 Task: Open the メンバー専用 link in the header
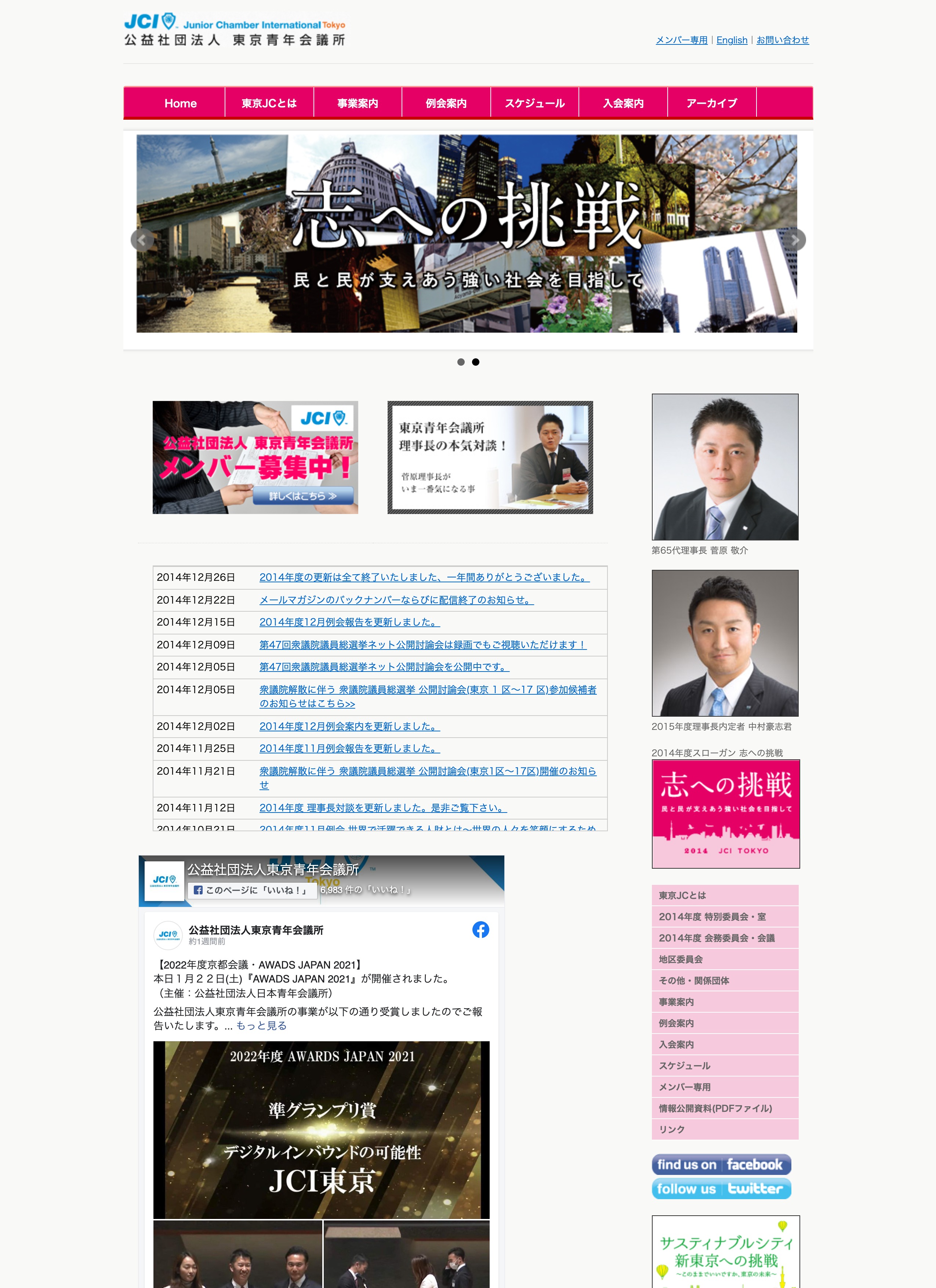pyautogui.click(x=681, y=40)
